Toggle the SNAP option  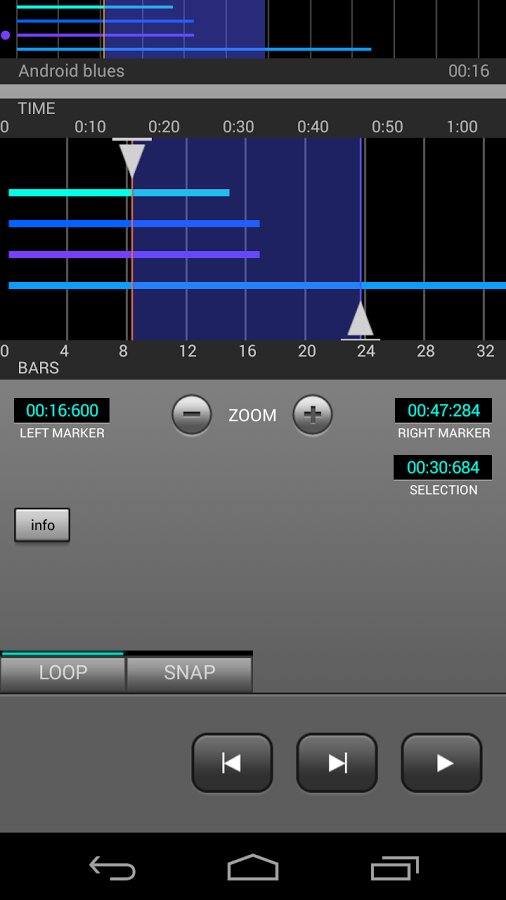pos(189,673)
